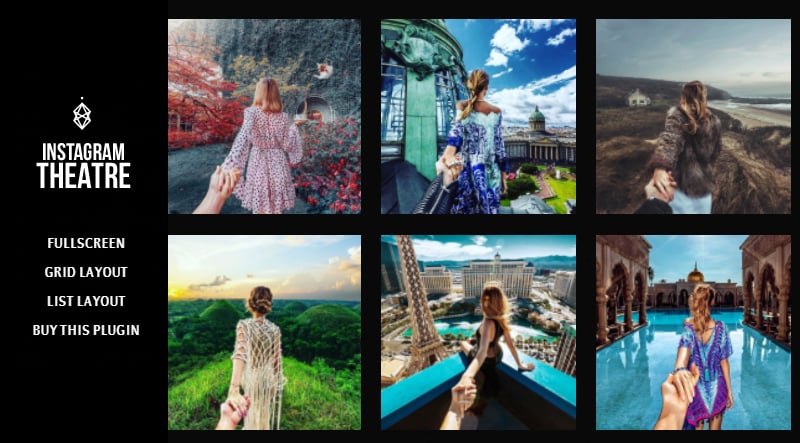The image size is (800, 443).
Task: View the Eiffel Tower replica photo
Action: tap(478, 332)
